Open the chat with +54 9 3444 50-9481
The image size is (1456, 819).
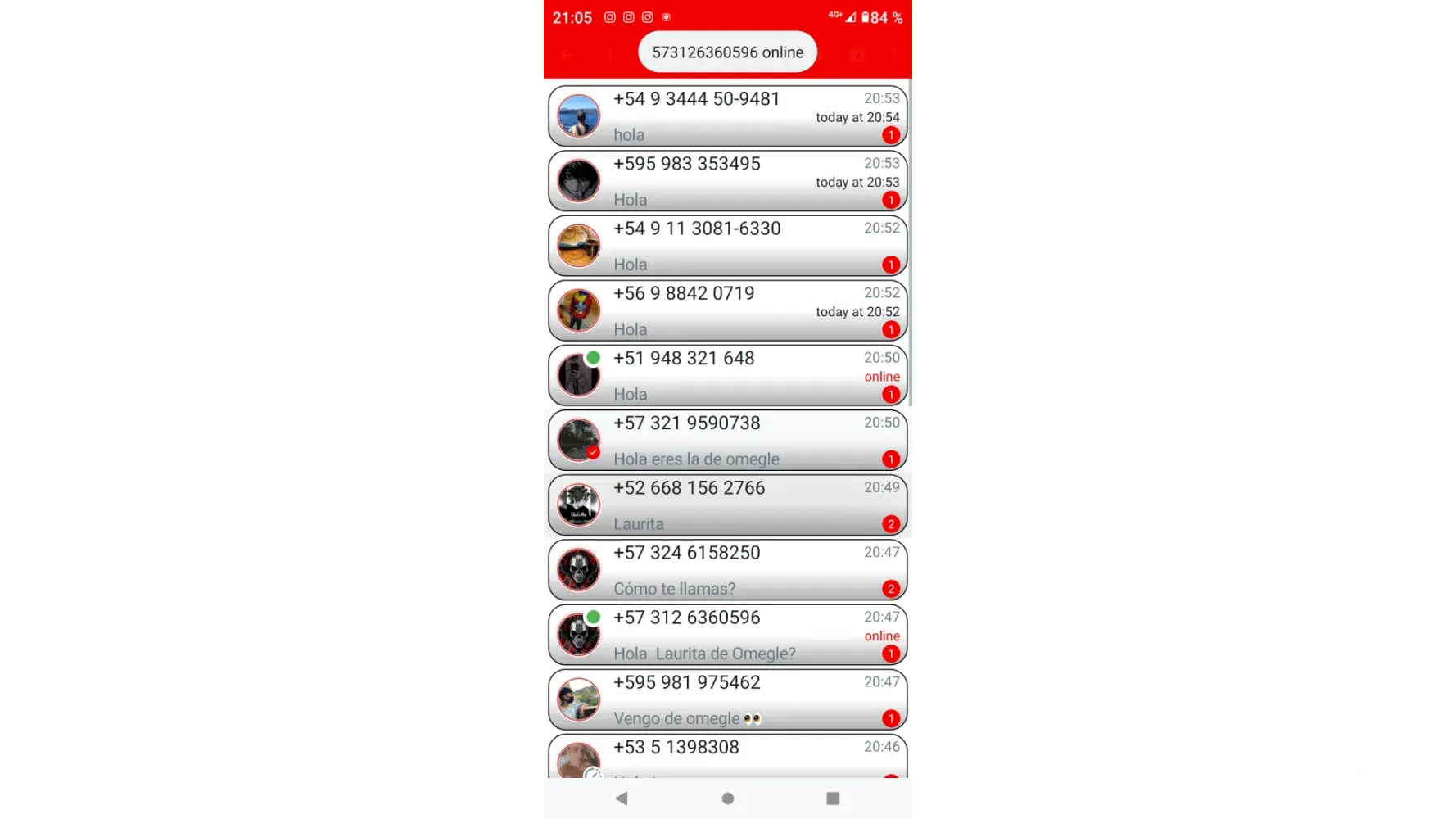[x=726, y=116]
